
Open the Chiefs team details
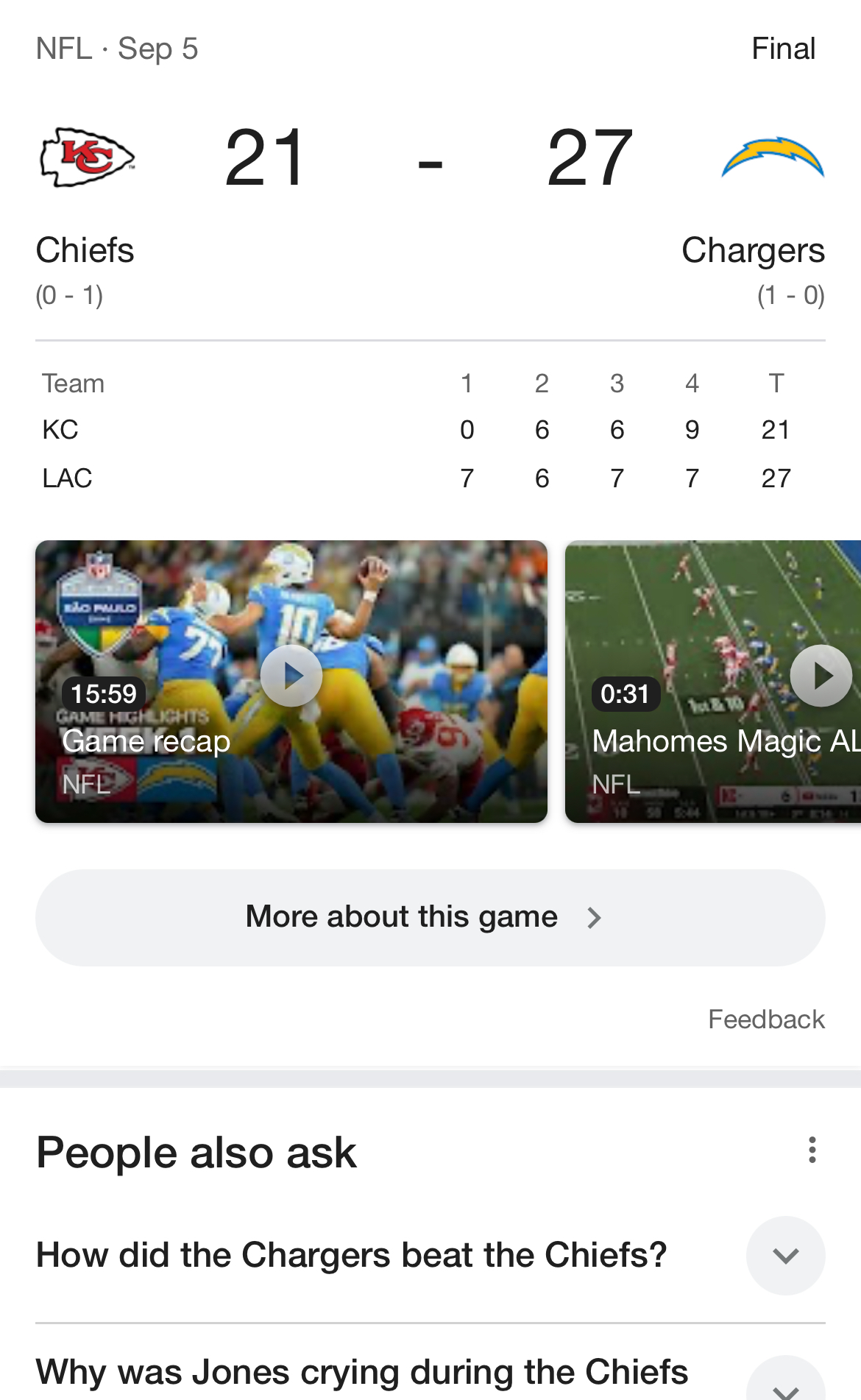pos(85,250)
